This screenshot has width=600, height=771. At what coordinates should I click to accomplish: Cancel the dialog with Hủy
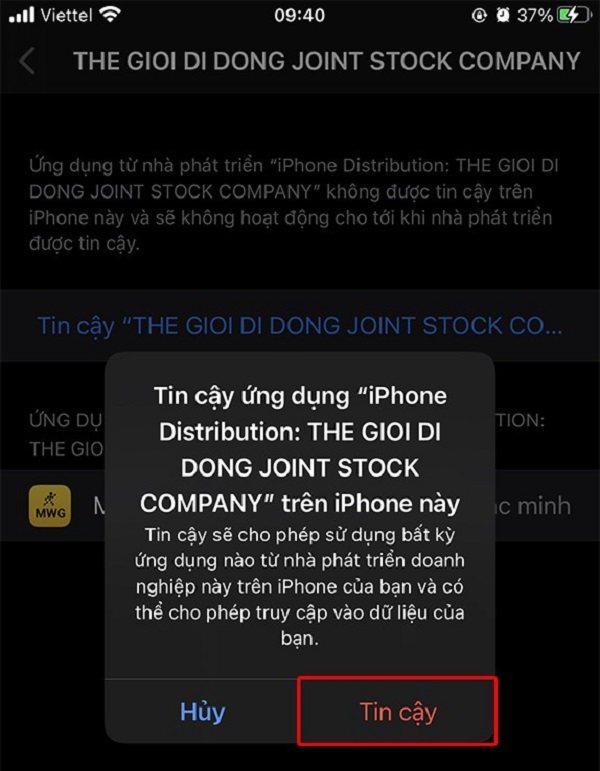pos(202,711)
